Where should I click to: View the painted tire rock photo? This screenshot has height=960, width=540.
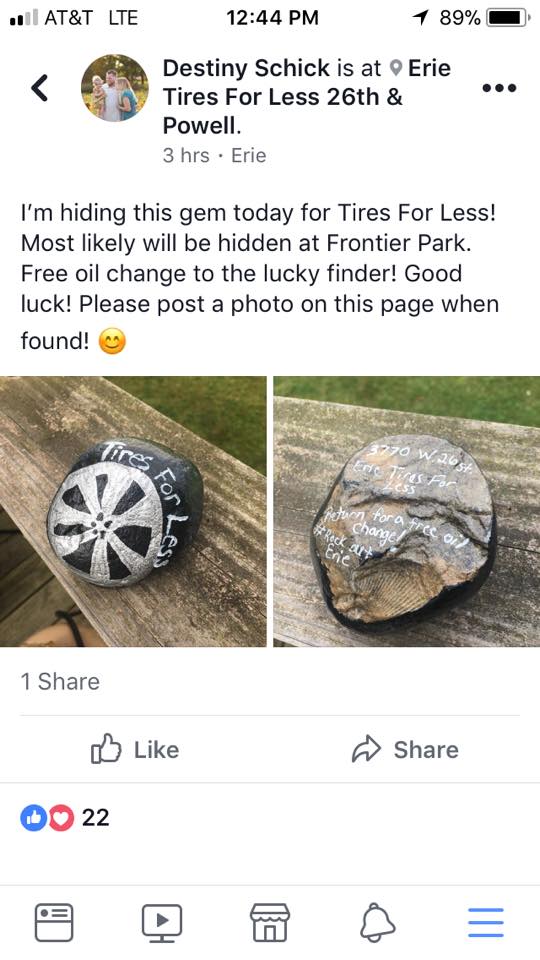pos(133,511)
